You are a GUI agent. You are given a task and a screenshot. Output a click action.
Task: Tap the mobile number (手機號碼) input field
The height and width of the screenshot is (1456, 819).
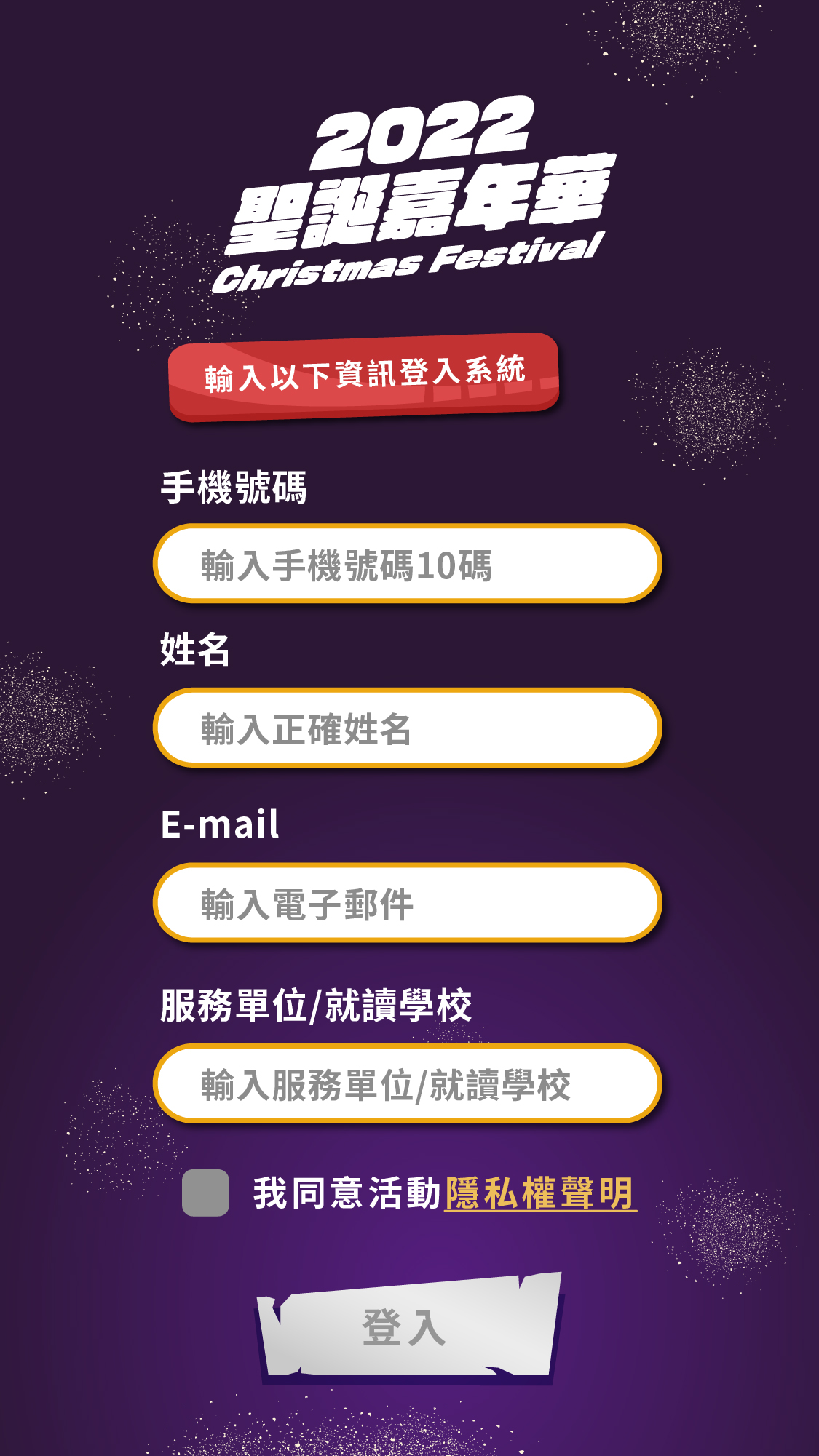tap(408, 564)
